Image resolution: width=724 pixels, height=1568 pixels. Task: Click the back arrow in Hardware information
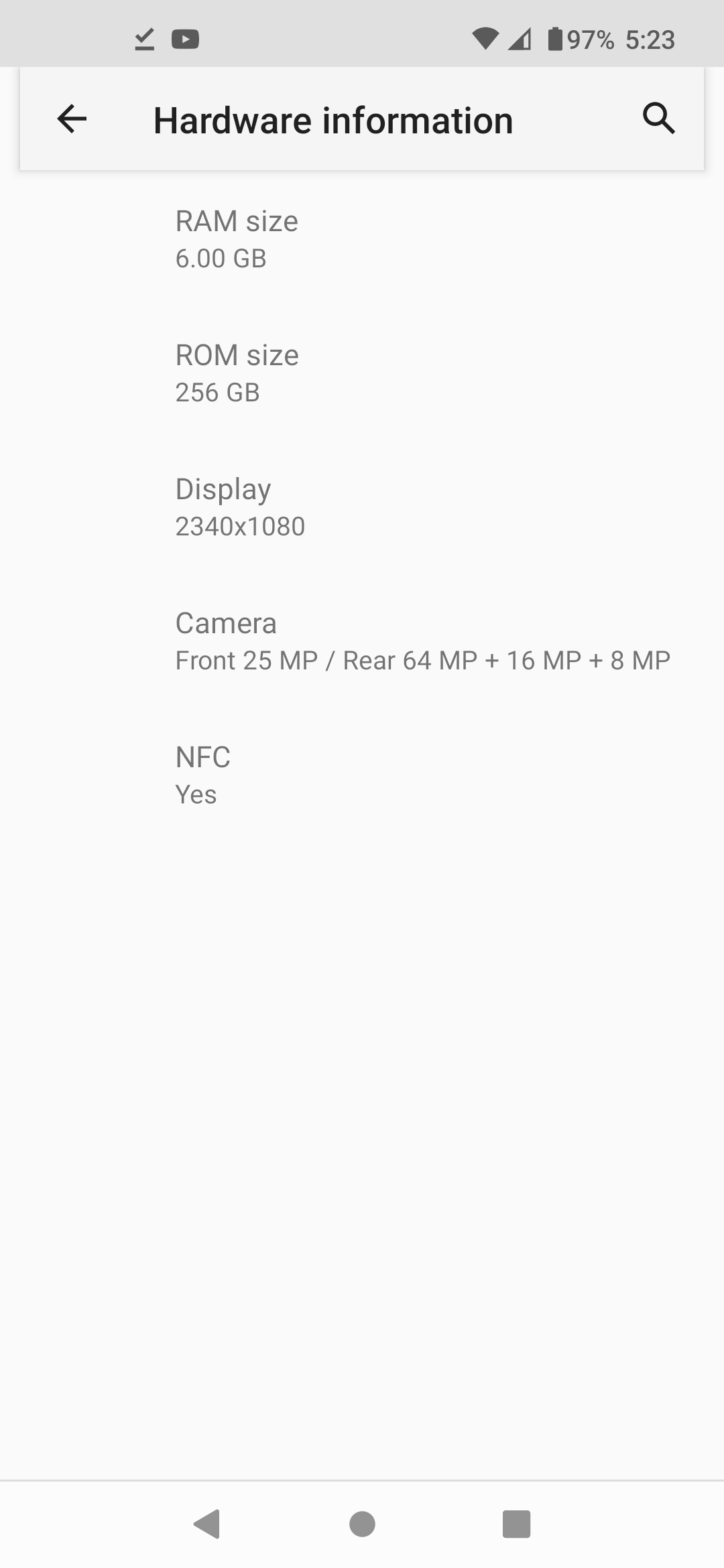[72, 119]
